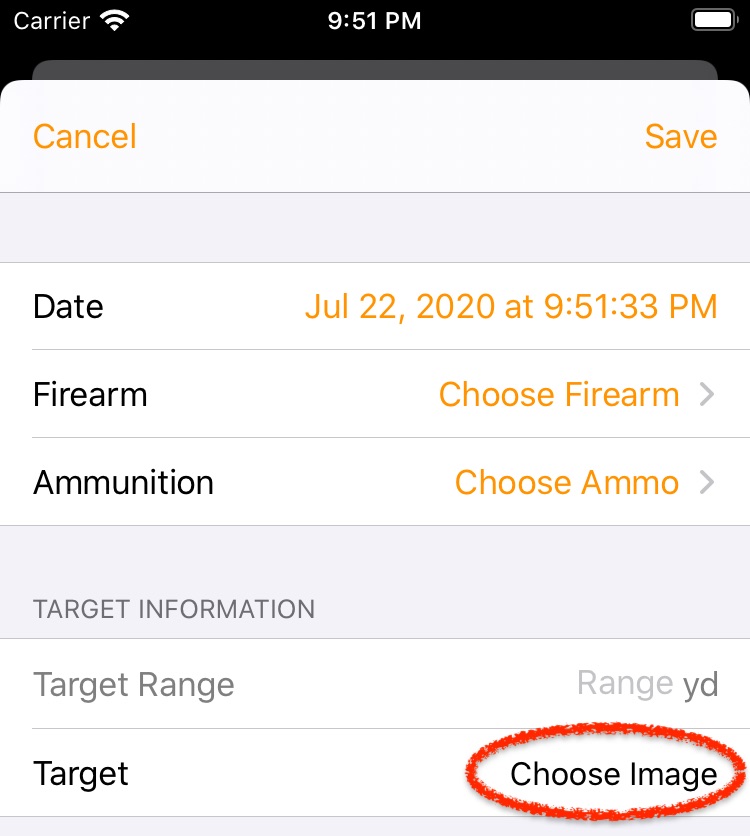
Task: Tap the date Jul 22, 2020
Action: 510,306
